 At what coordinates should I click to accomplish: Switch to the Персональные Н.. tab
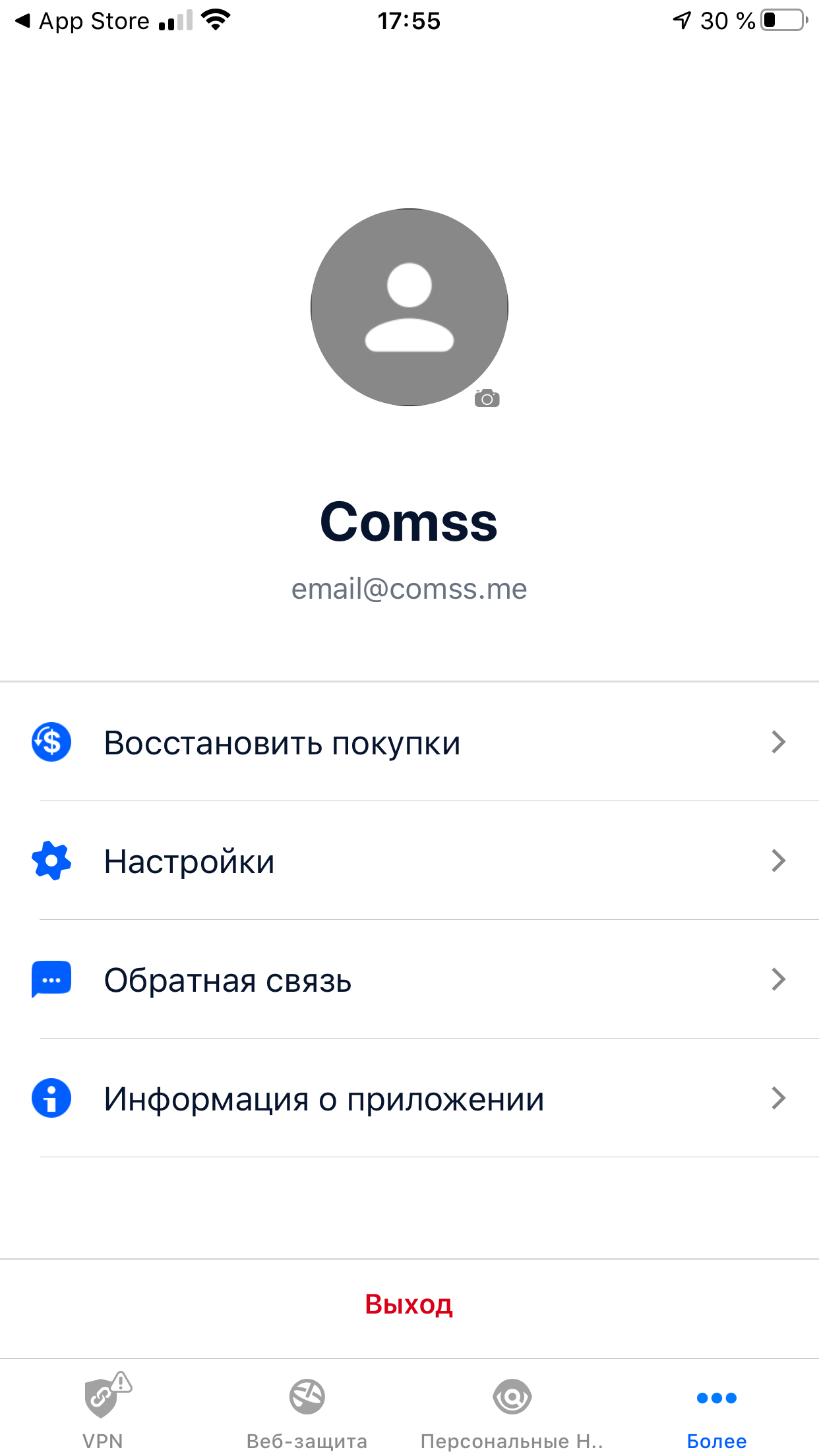(512, 1411)
